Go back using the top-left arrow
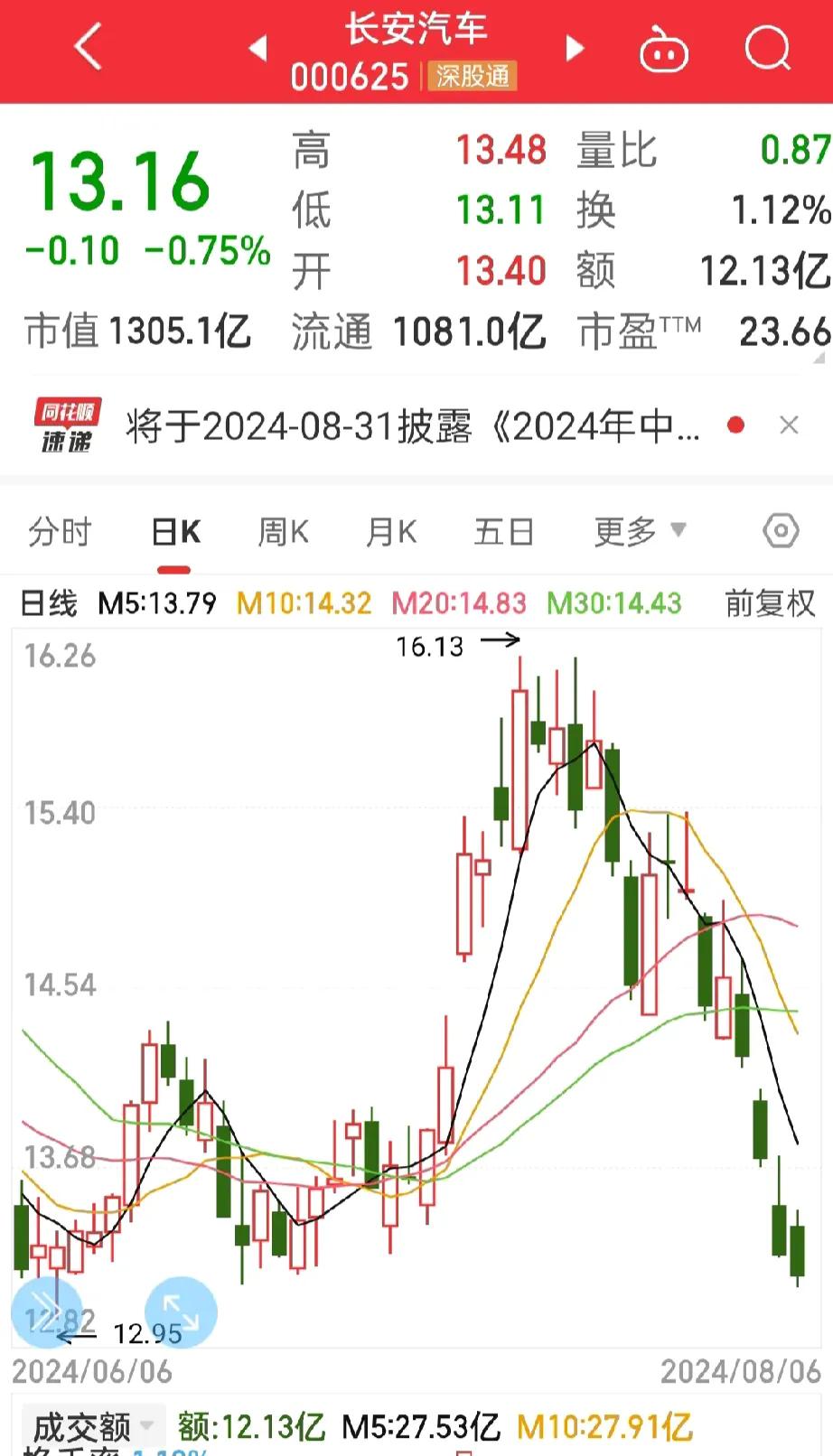The width and height of the screenshot is (833, 1456). 89,47
